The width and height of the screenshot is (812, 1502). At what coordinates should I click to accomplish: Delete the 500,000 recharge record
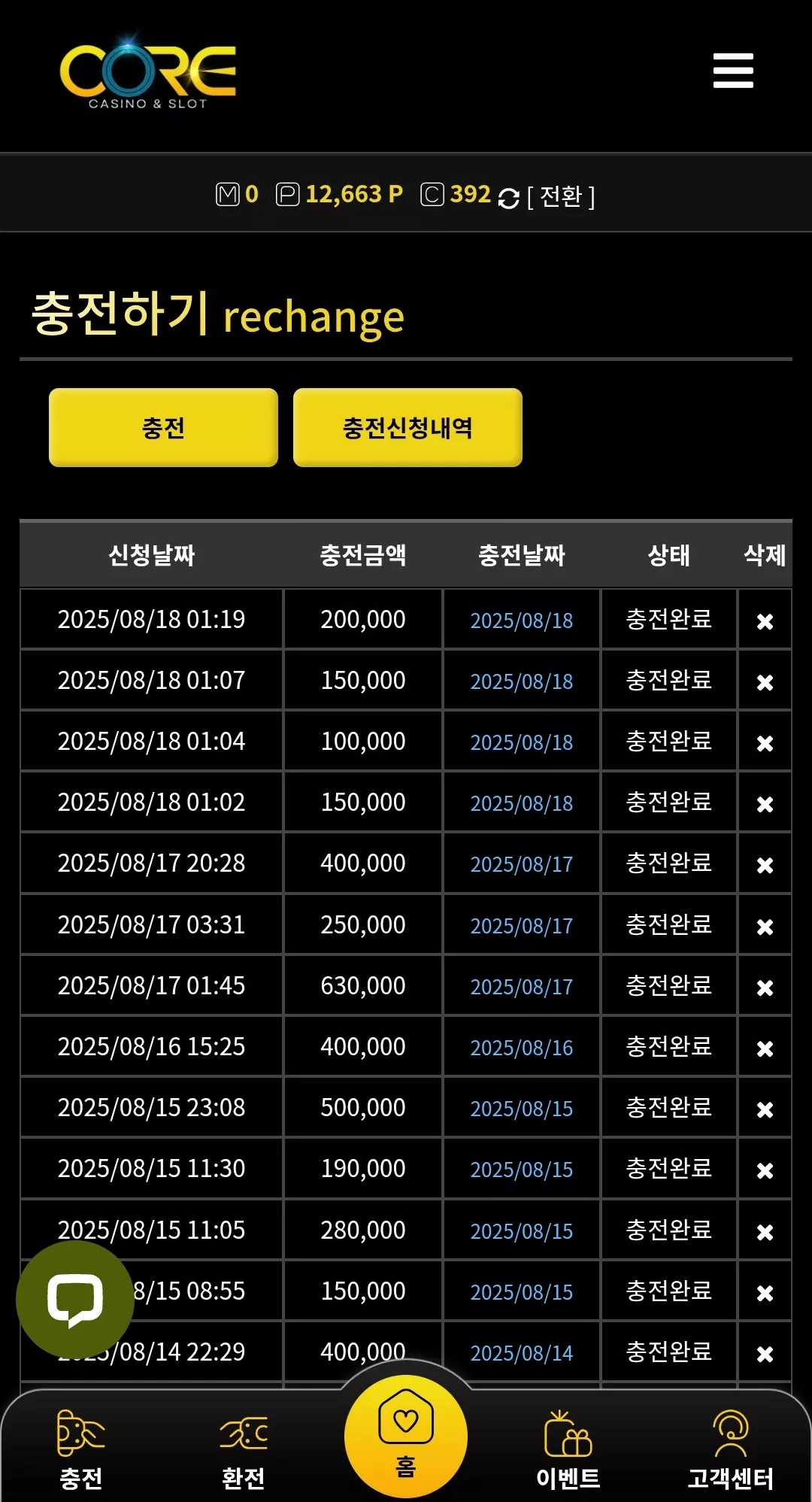point(765,1109)
